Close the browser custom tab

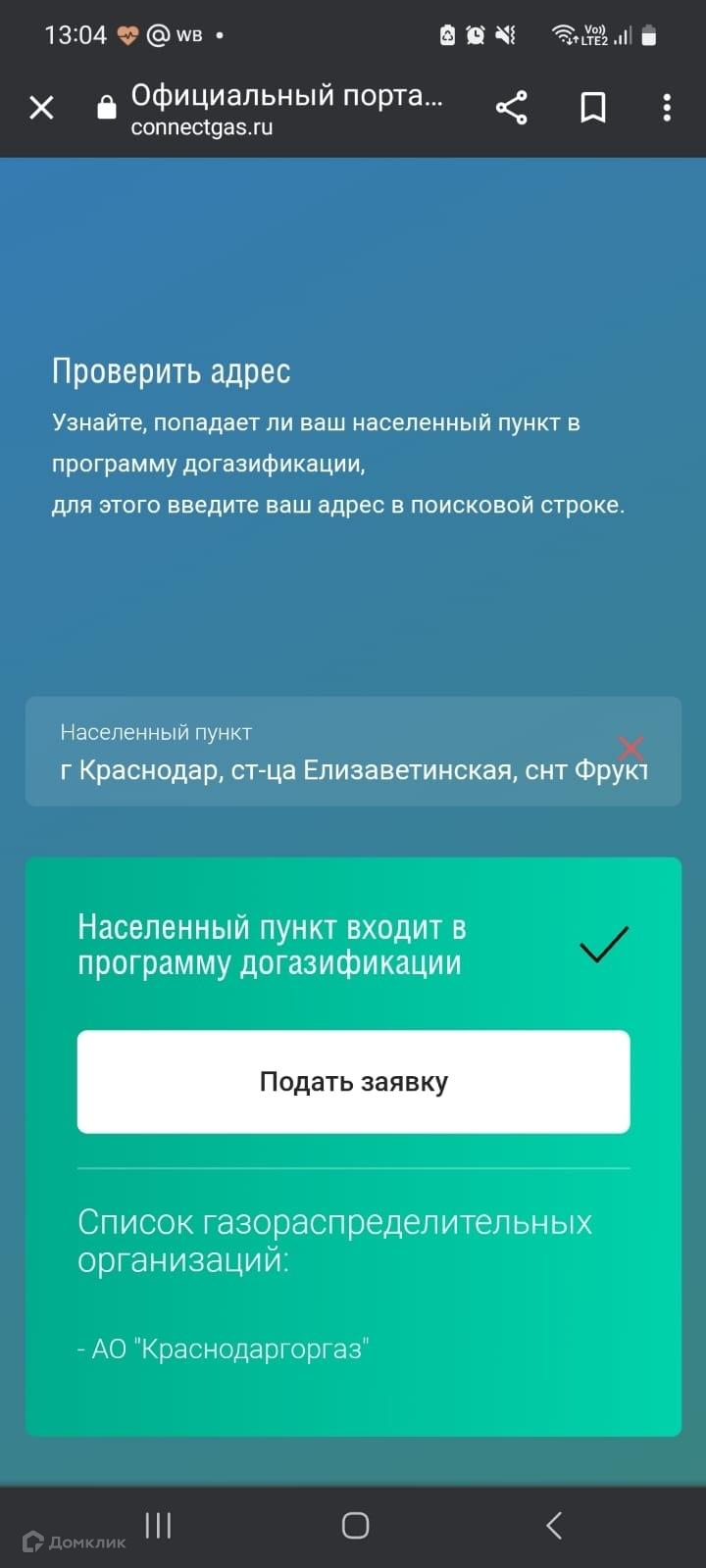[x=41, y=108]
